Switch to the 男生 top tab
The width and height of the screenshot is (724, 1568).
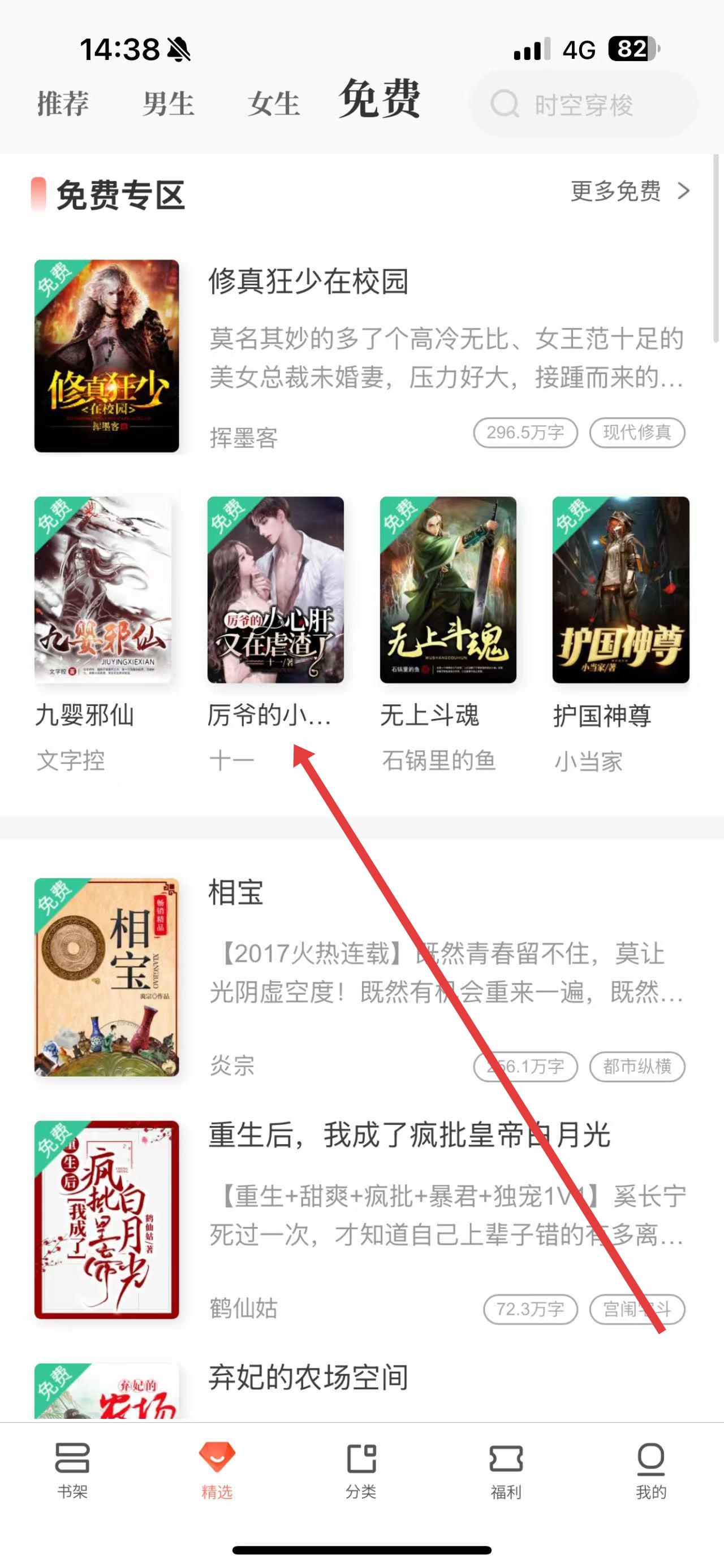169,103
